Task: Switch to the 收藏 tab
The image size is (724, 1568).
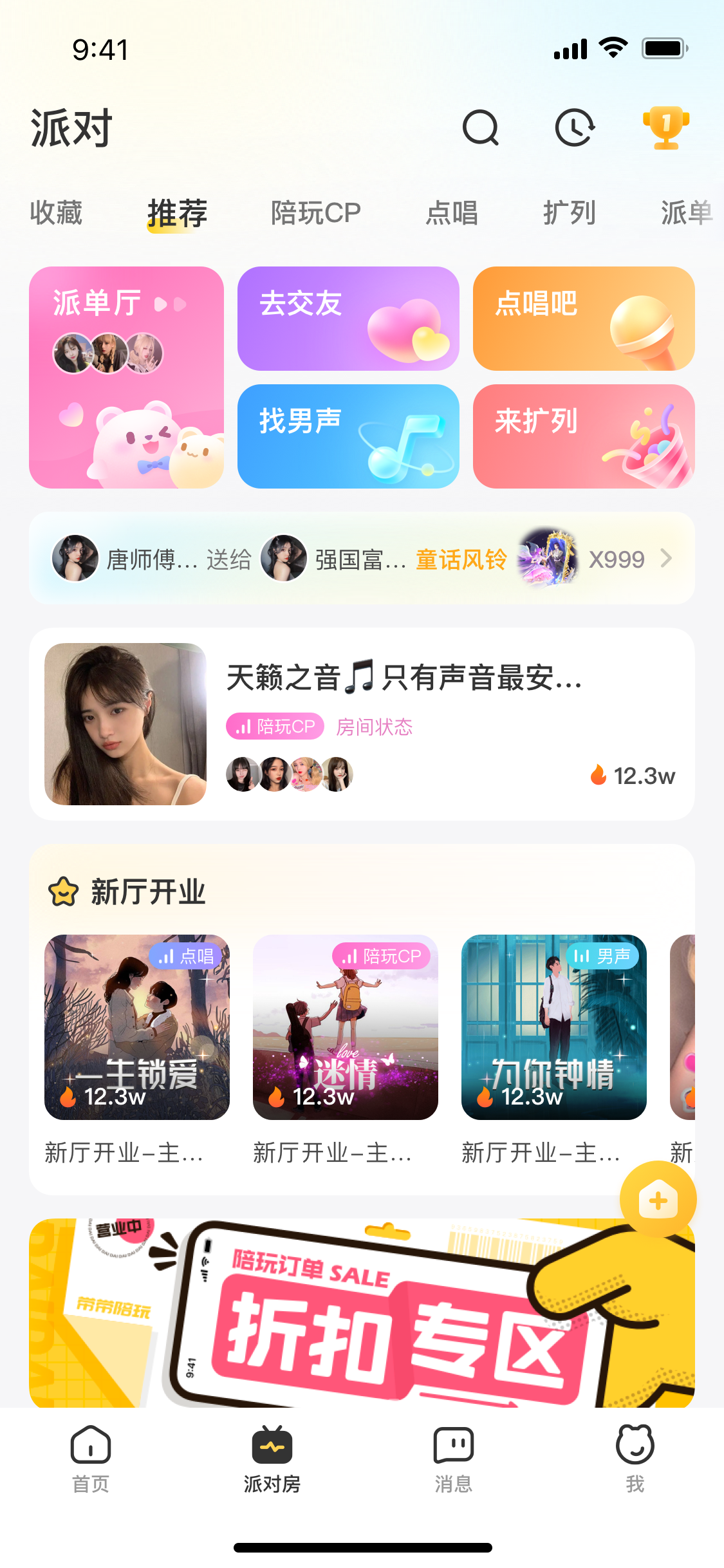Action: click(x=56, y=213)
